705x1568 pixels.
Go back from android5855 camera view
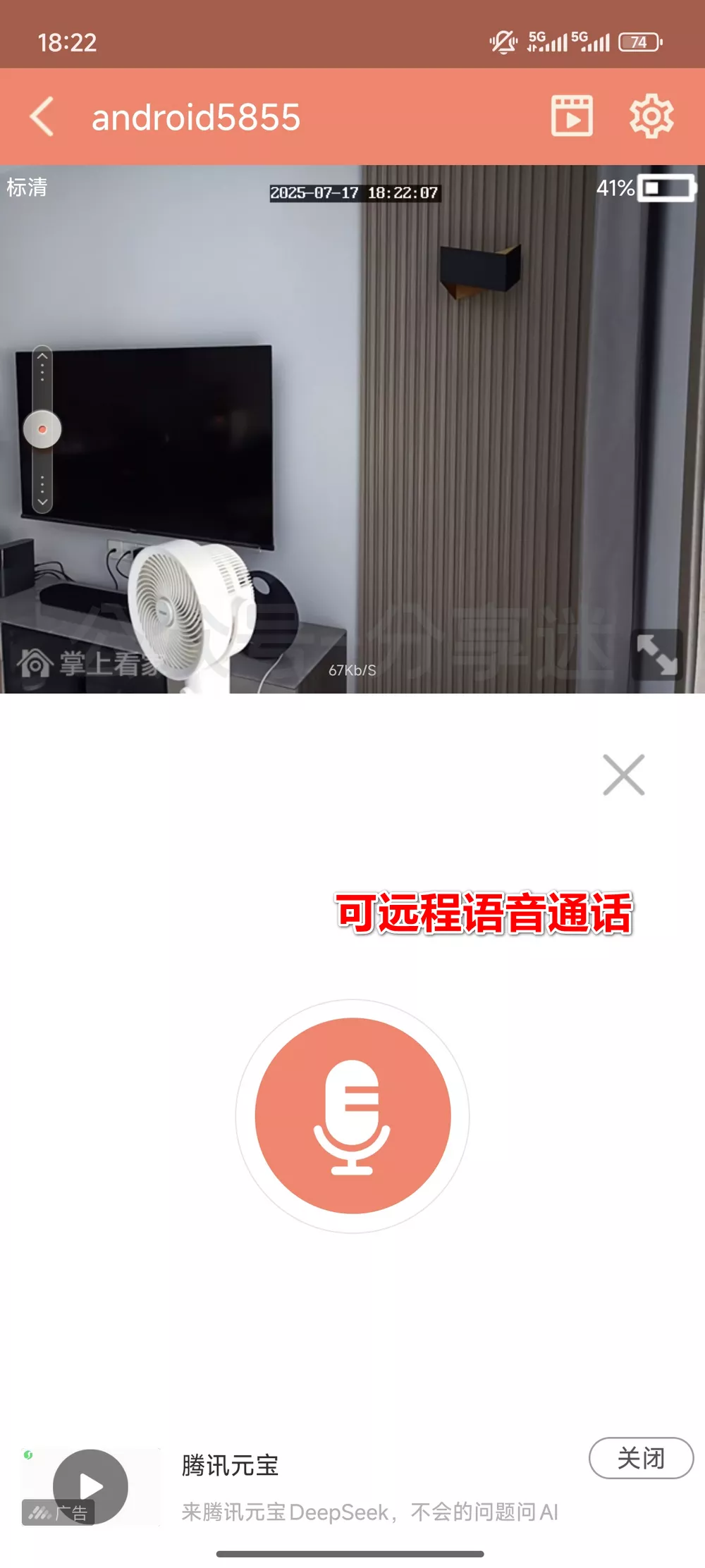click(x=42, y=116)
